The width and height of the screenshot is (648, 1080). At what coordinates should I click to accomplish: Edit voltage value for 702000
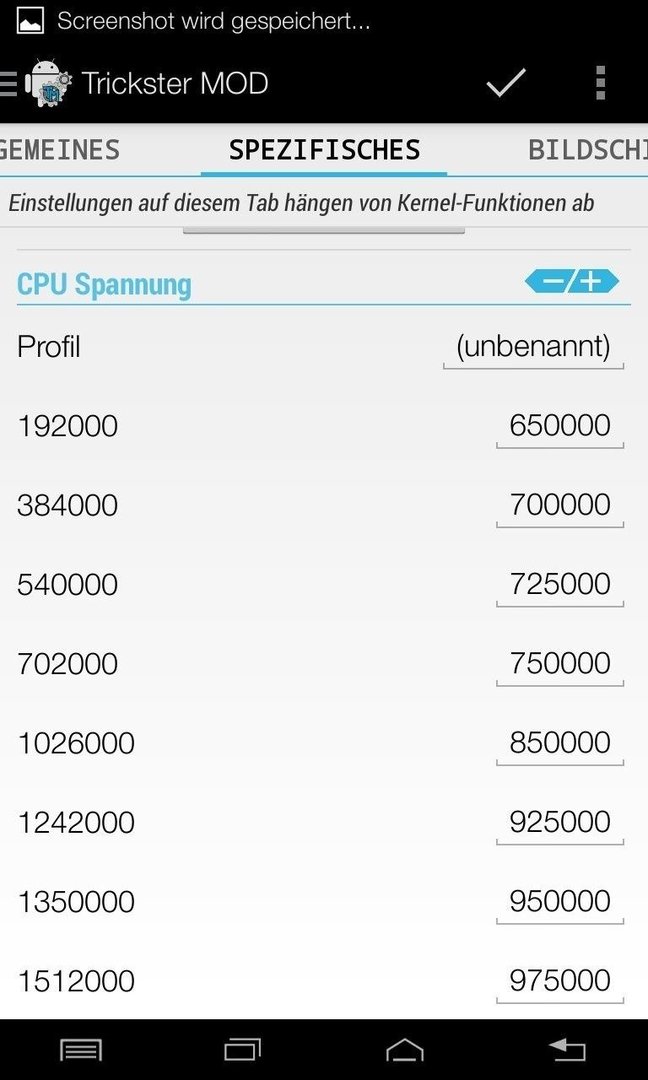pyautogui.click(x=560, y=664)
